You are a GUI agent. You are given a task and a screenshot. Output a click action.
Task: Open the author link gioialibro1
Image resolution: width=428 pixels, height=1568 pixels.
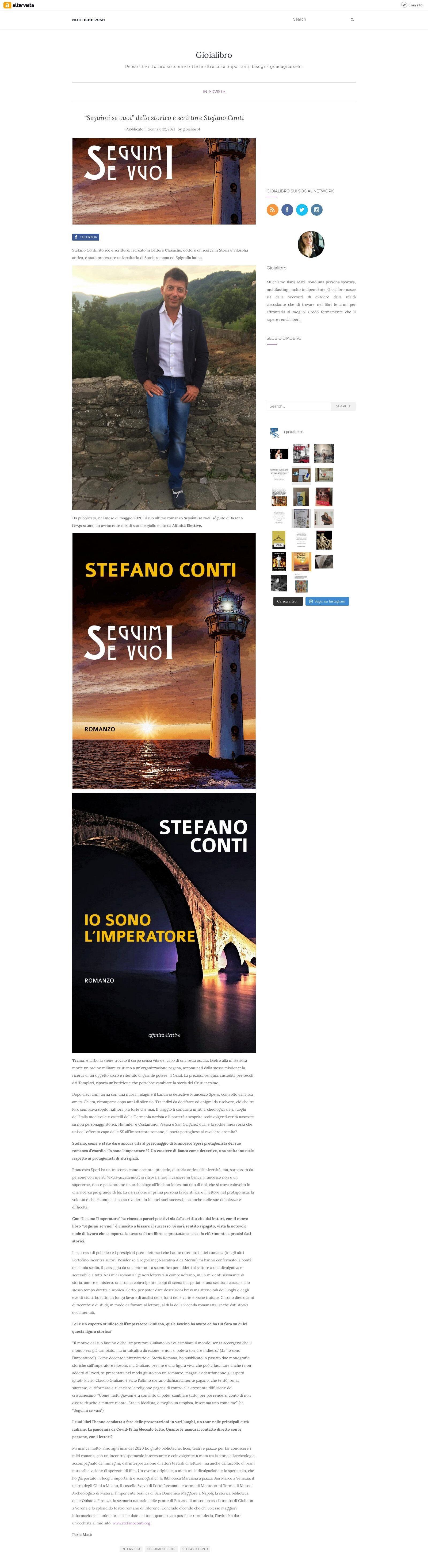pyautogui.click(x=191, y=129)
